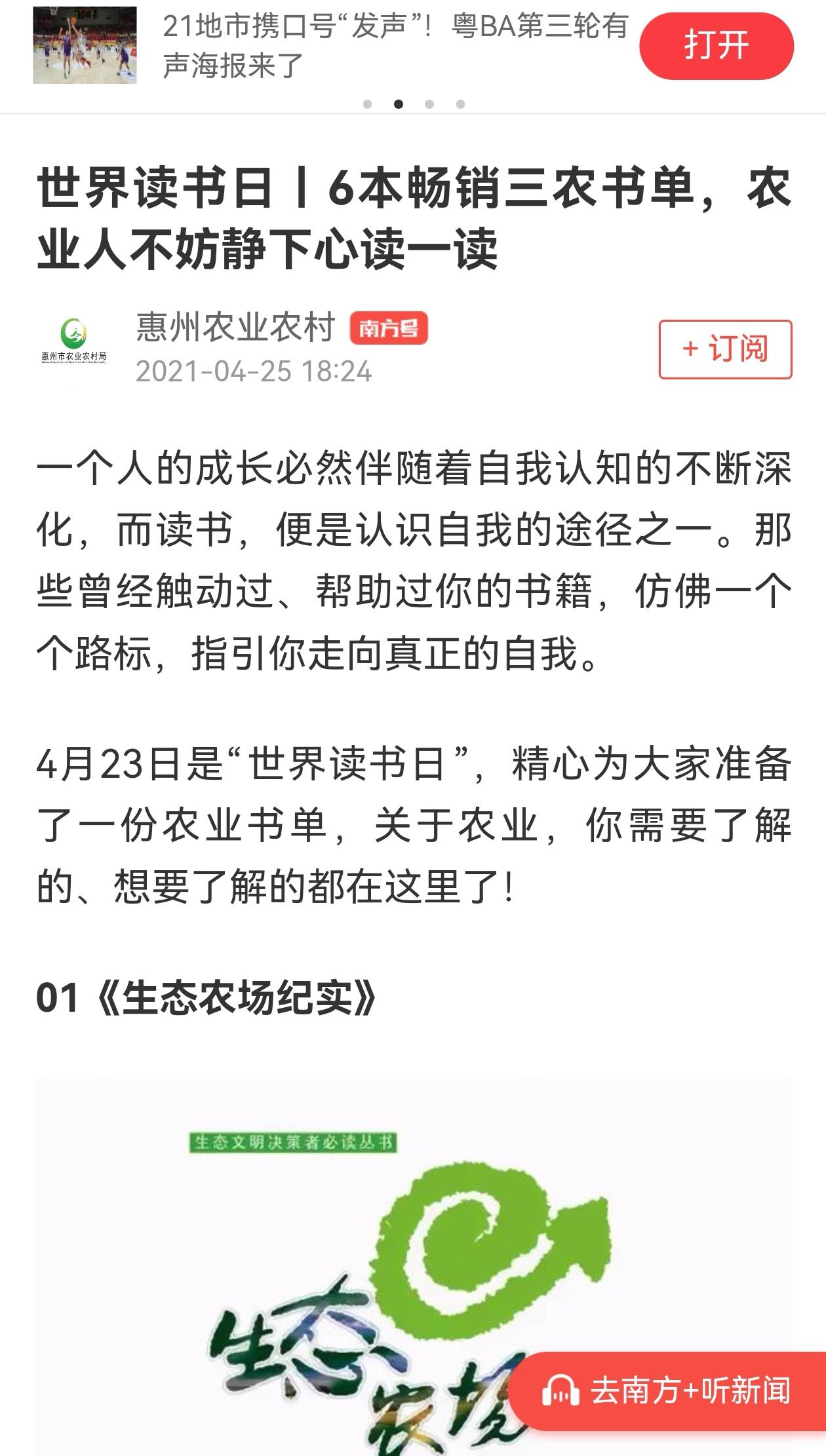Select the fourth carousel indicator dot

(460, 102)
